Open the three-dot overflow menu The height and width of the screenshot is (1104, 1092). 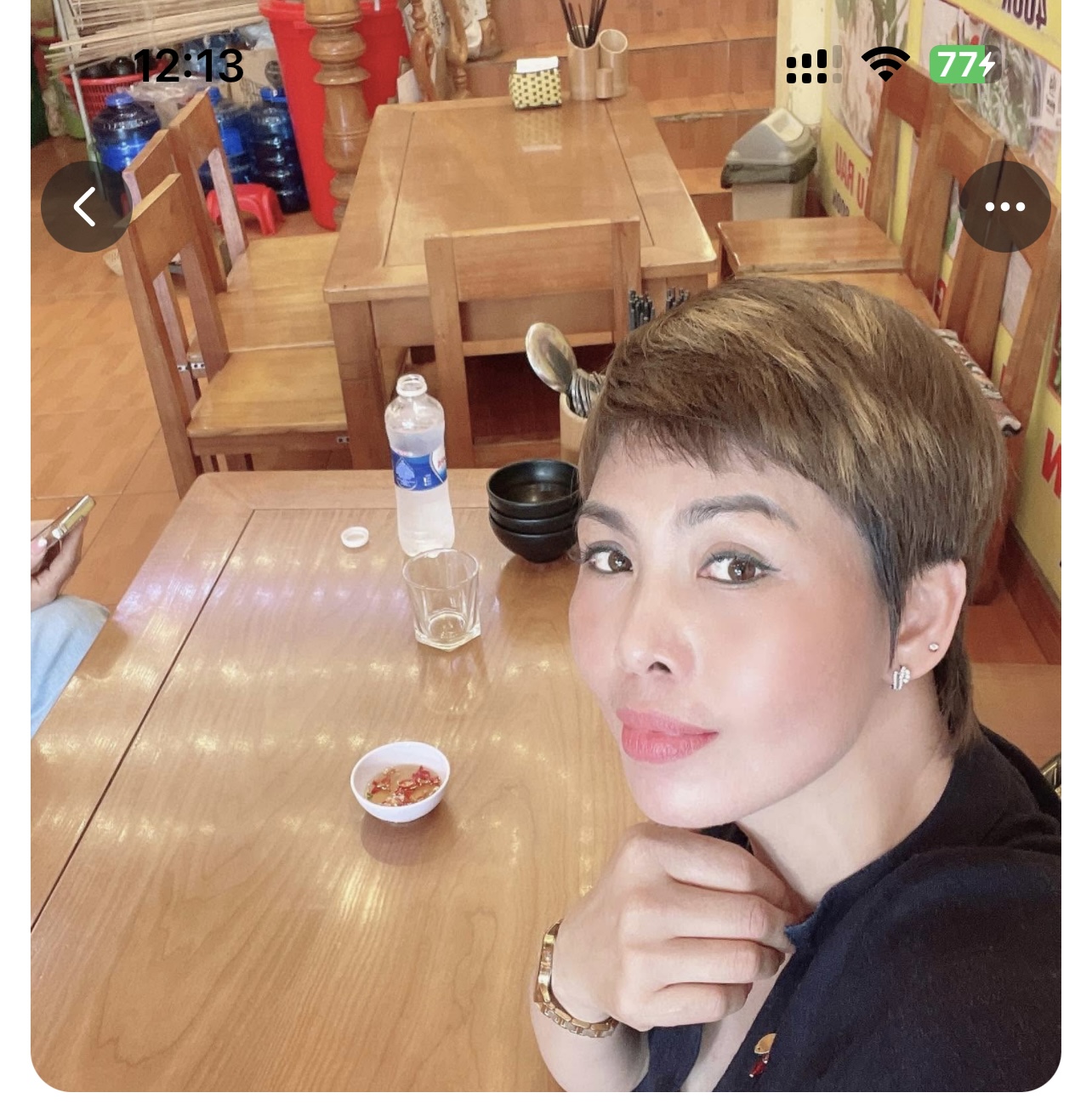tap(1004, 207)
